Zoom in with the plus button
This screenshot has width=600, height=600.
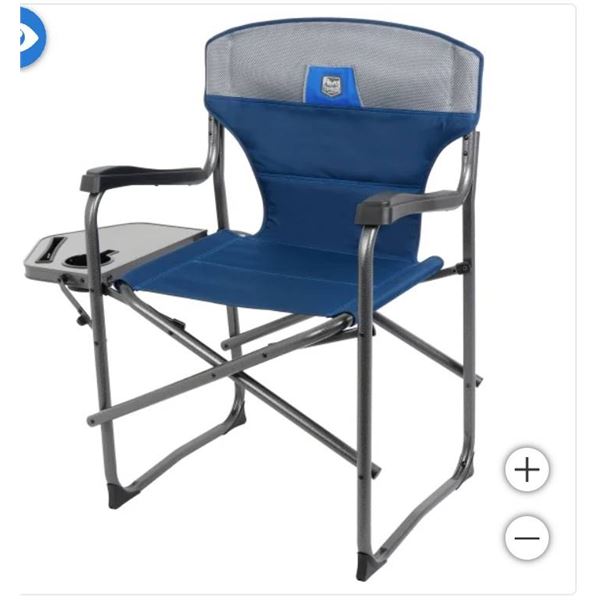(x=527, y=469)
